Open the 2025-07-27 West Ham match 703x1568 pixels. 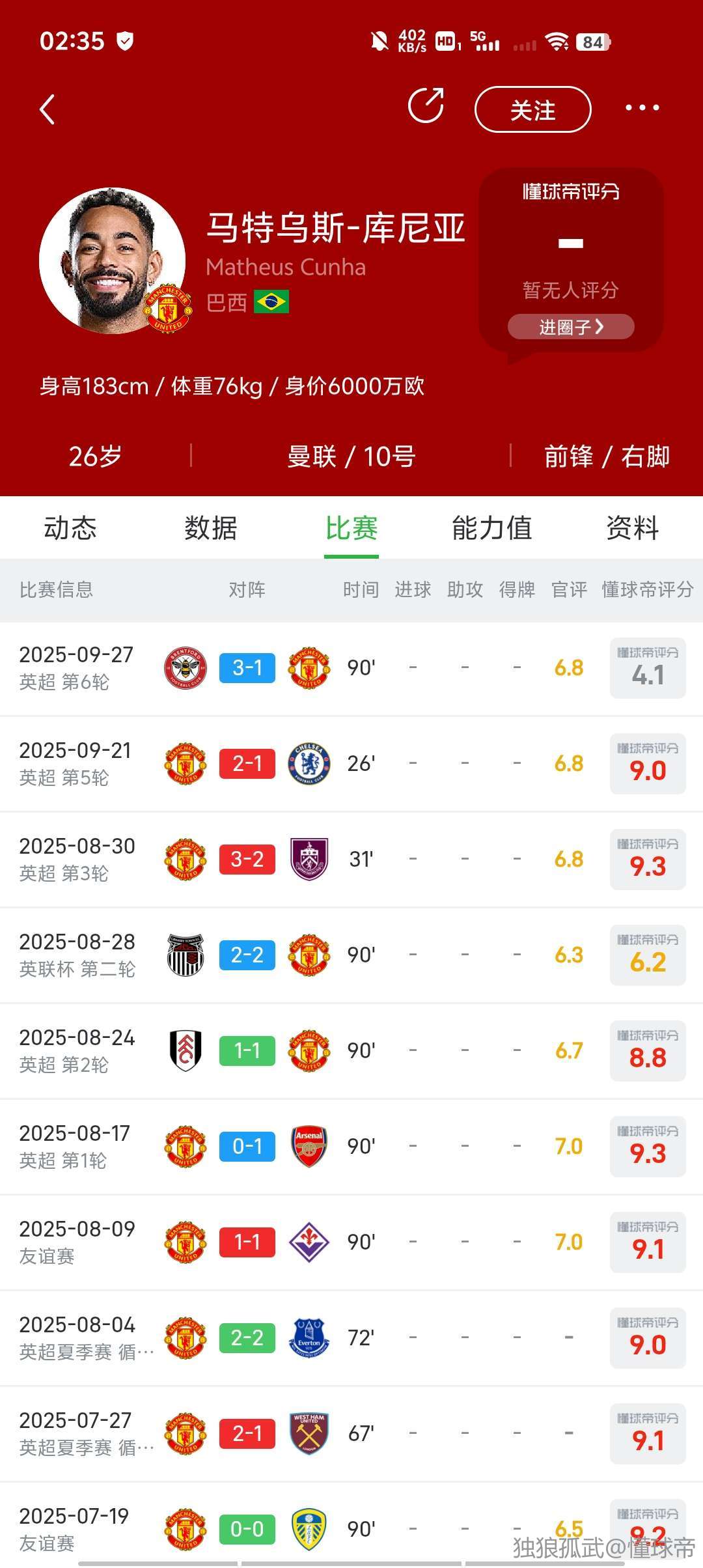351,1435
